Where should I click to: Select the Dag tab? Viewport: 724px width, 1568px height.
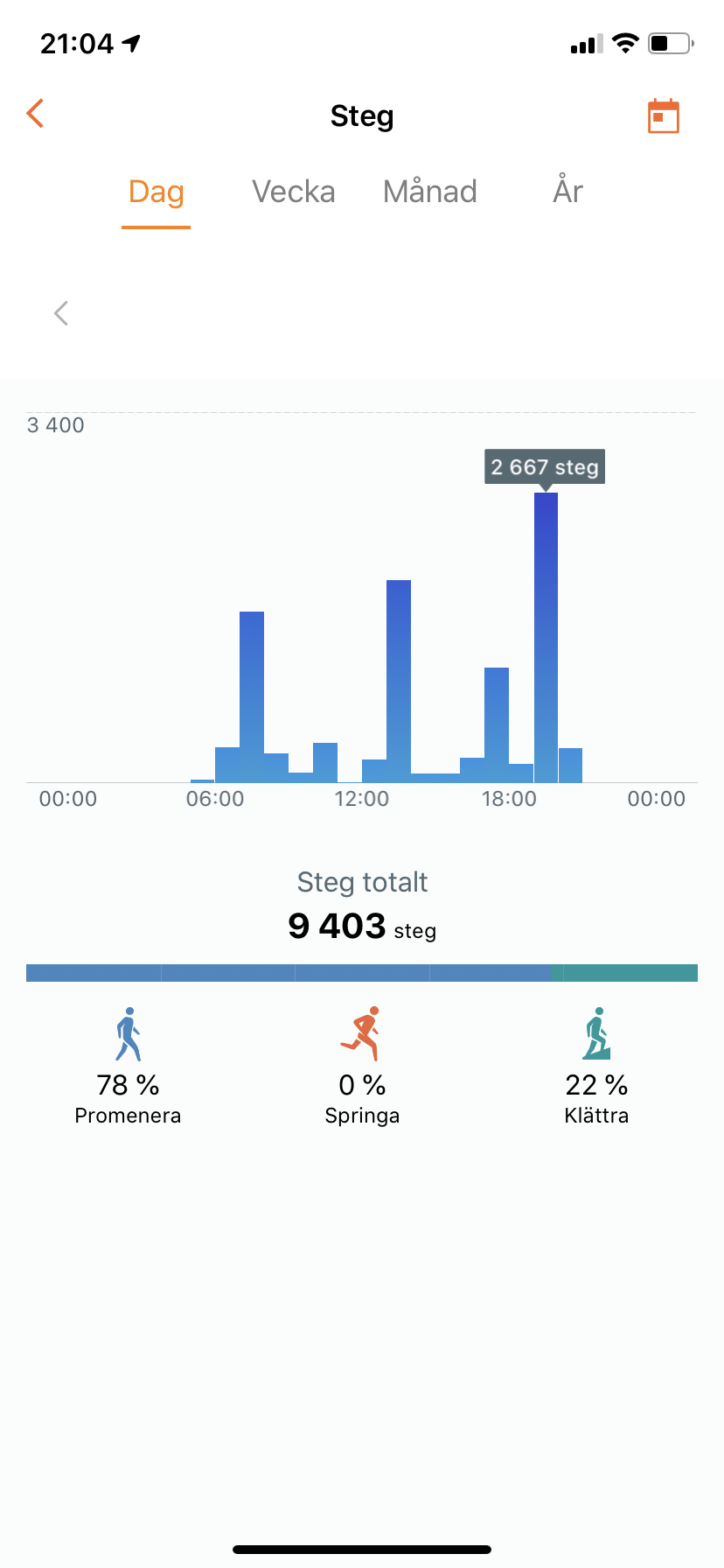click(x=156, y=192)
